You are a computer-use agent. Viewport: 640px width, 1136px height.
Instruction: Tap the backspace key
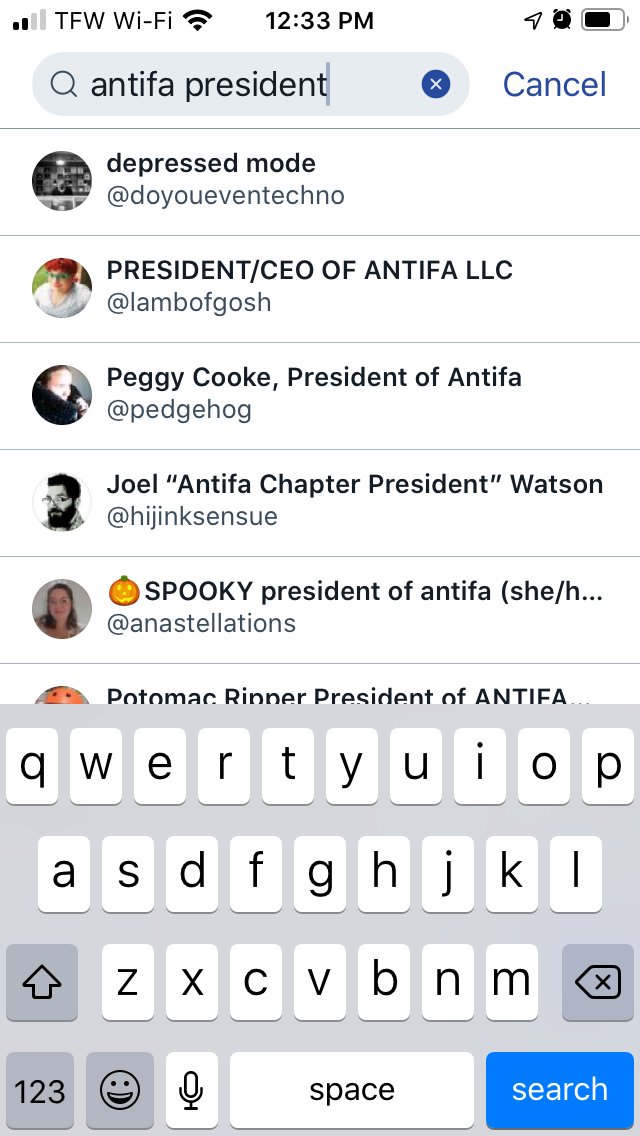coord(598,983)
